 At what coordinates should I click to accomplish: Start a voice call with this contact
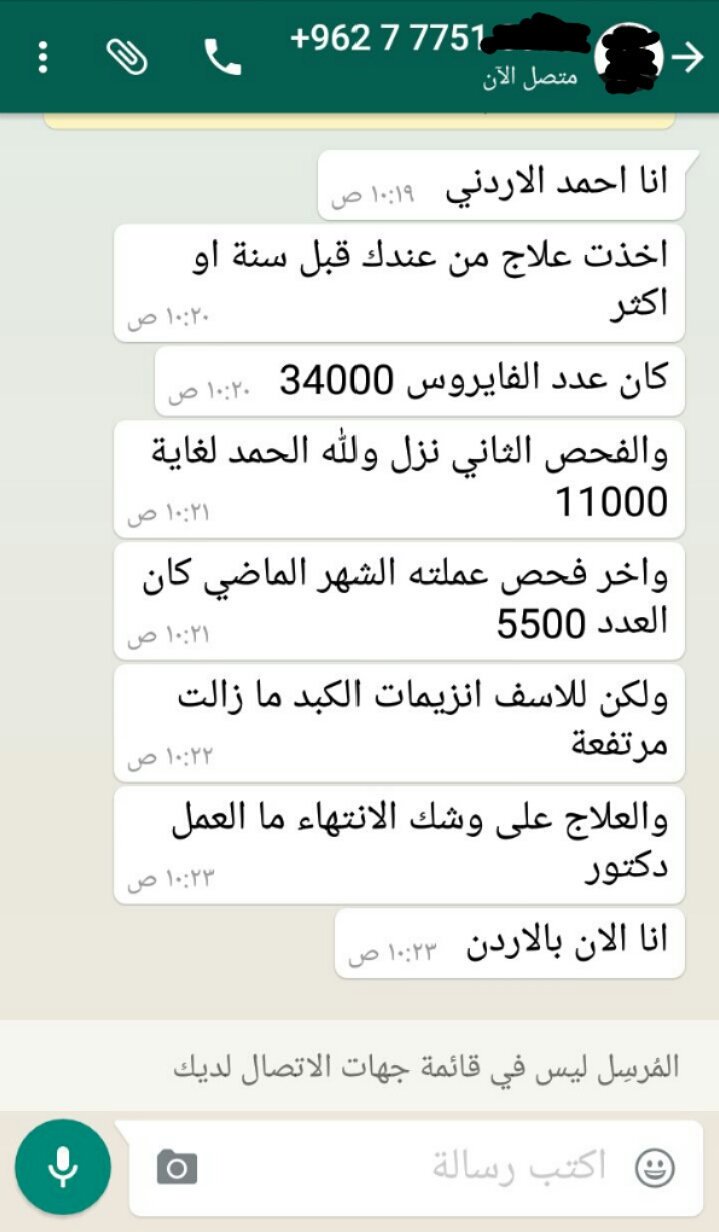pos(222,57)
